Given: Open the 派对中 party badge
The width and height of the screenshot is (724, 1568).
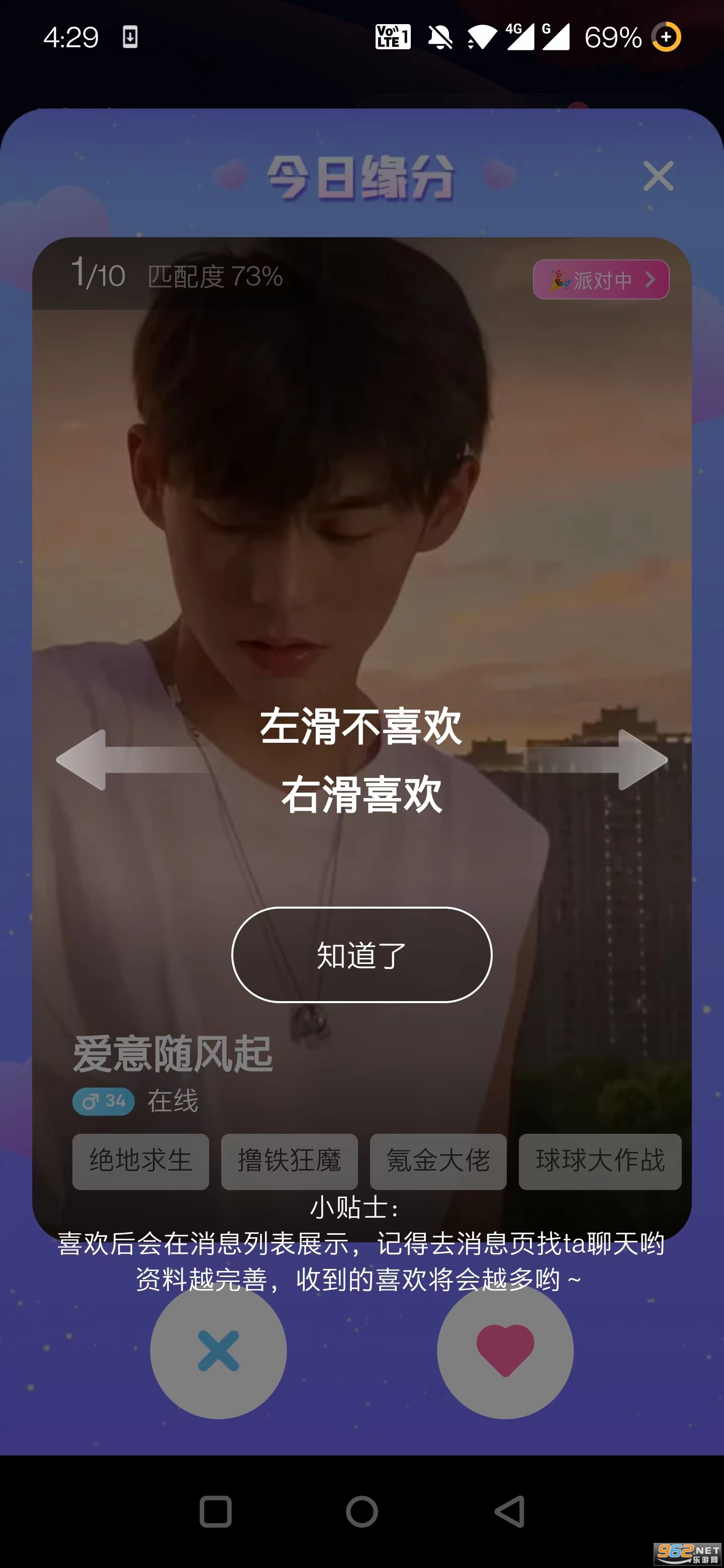Looking at the screenshot, I should tap(600, 280).
